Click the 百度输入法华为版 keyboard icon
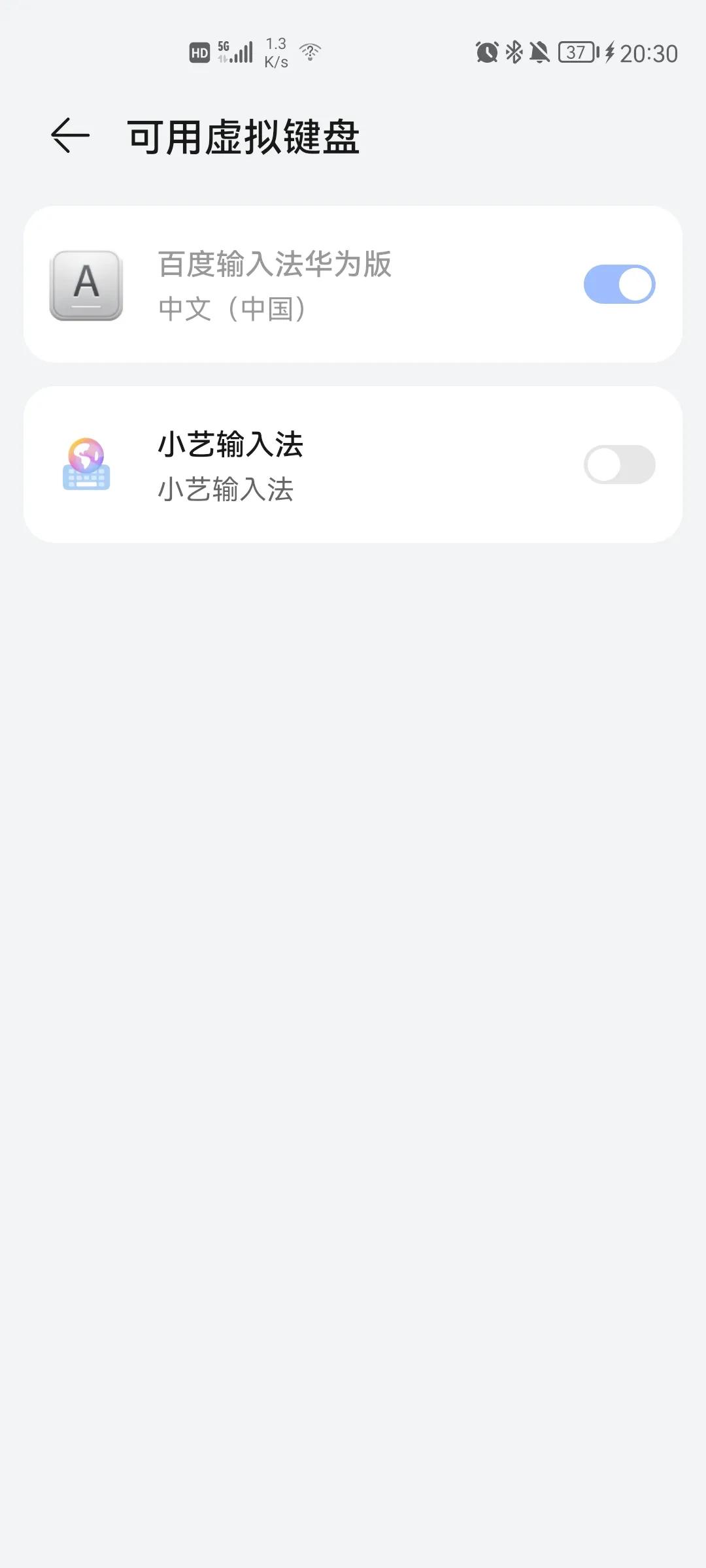 pyautogui.click(x=85, y=286)
